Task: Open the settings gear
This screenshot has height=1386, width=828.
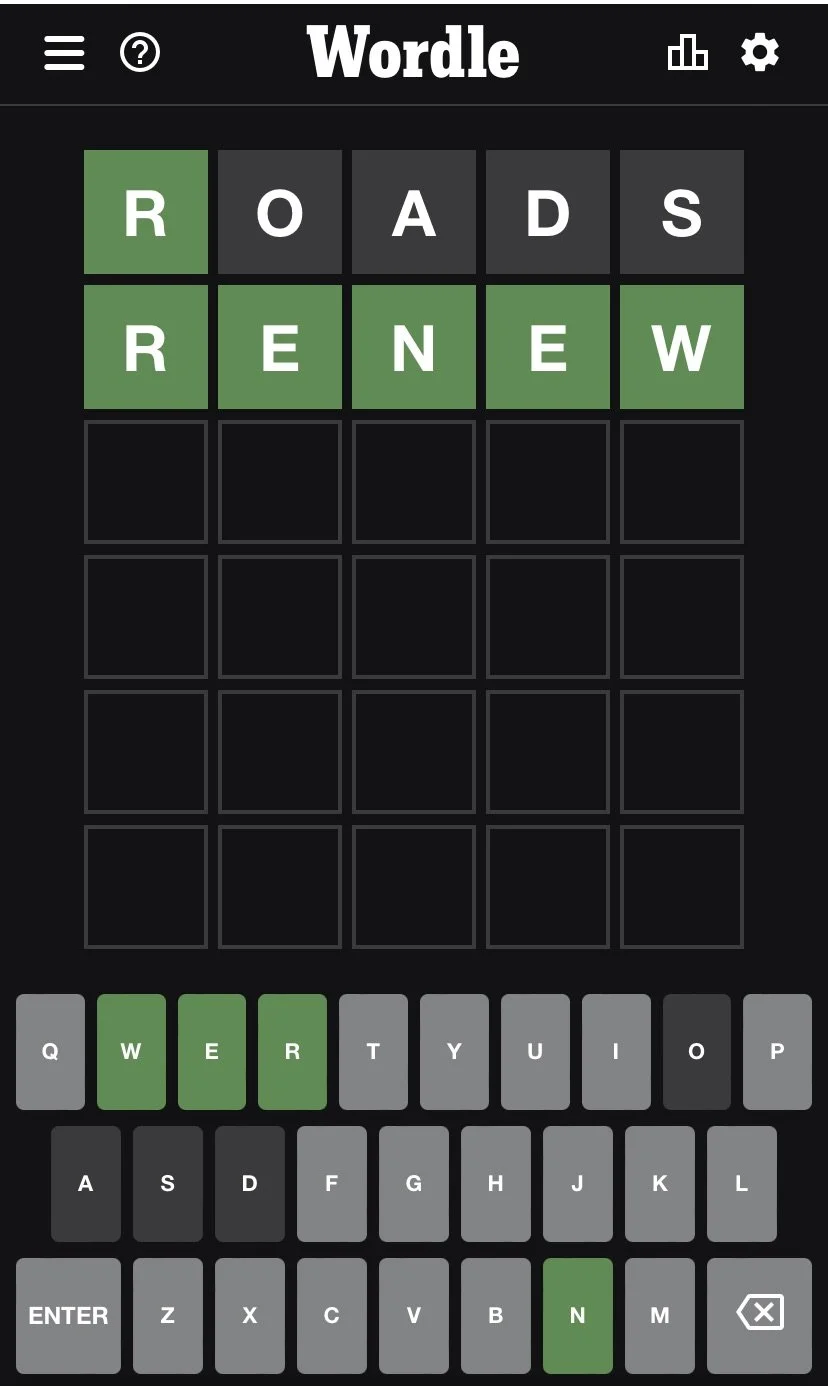Action: (760, 52)
